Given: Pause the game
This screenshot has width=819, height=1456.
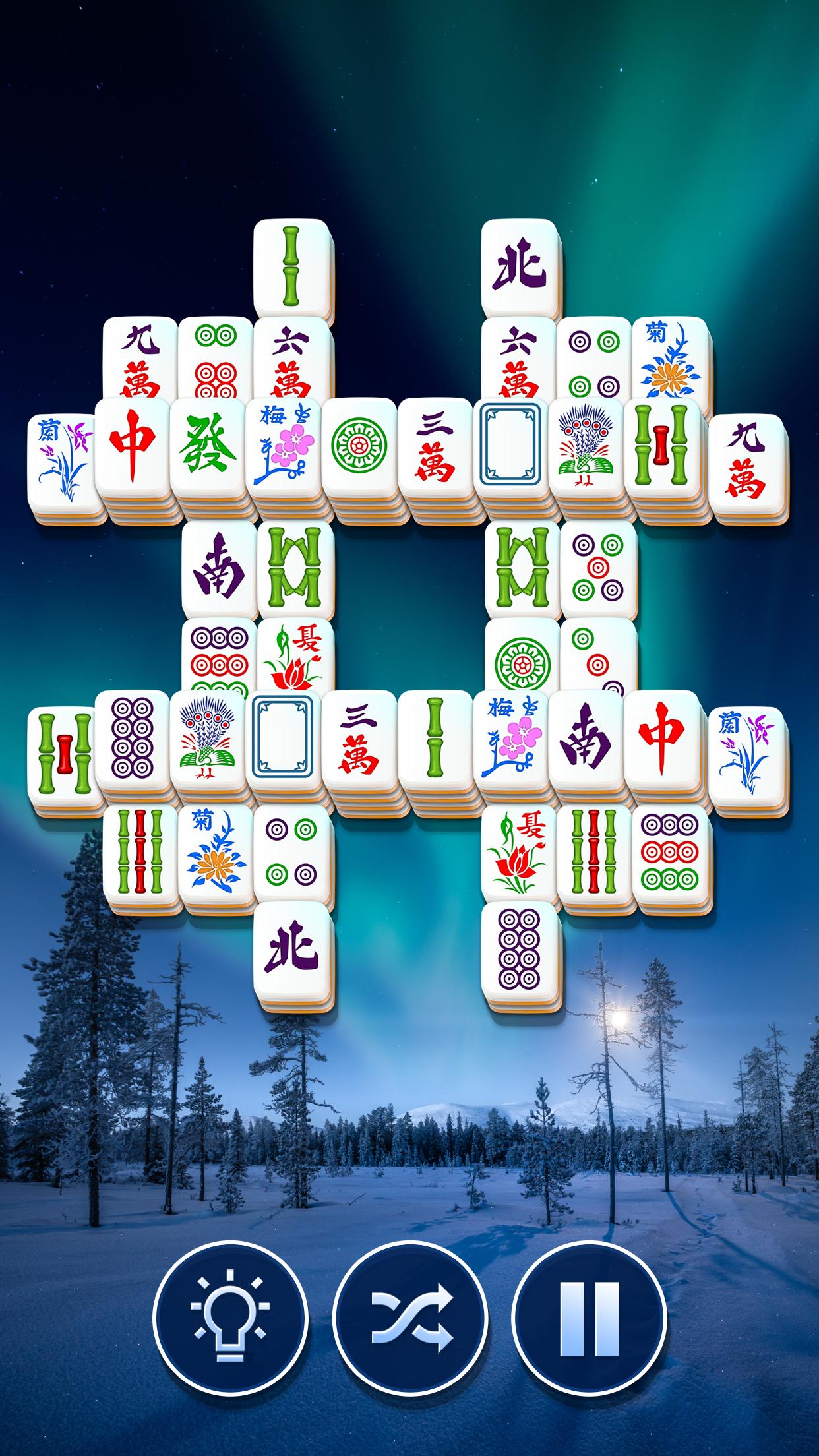Looking at the screenshot, I should pos(590,1318).
